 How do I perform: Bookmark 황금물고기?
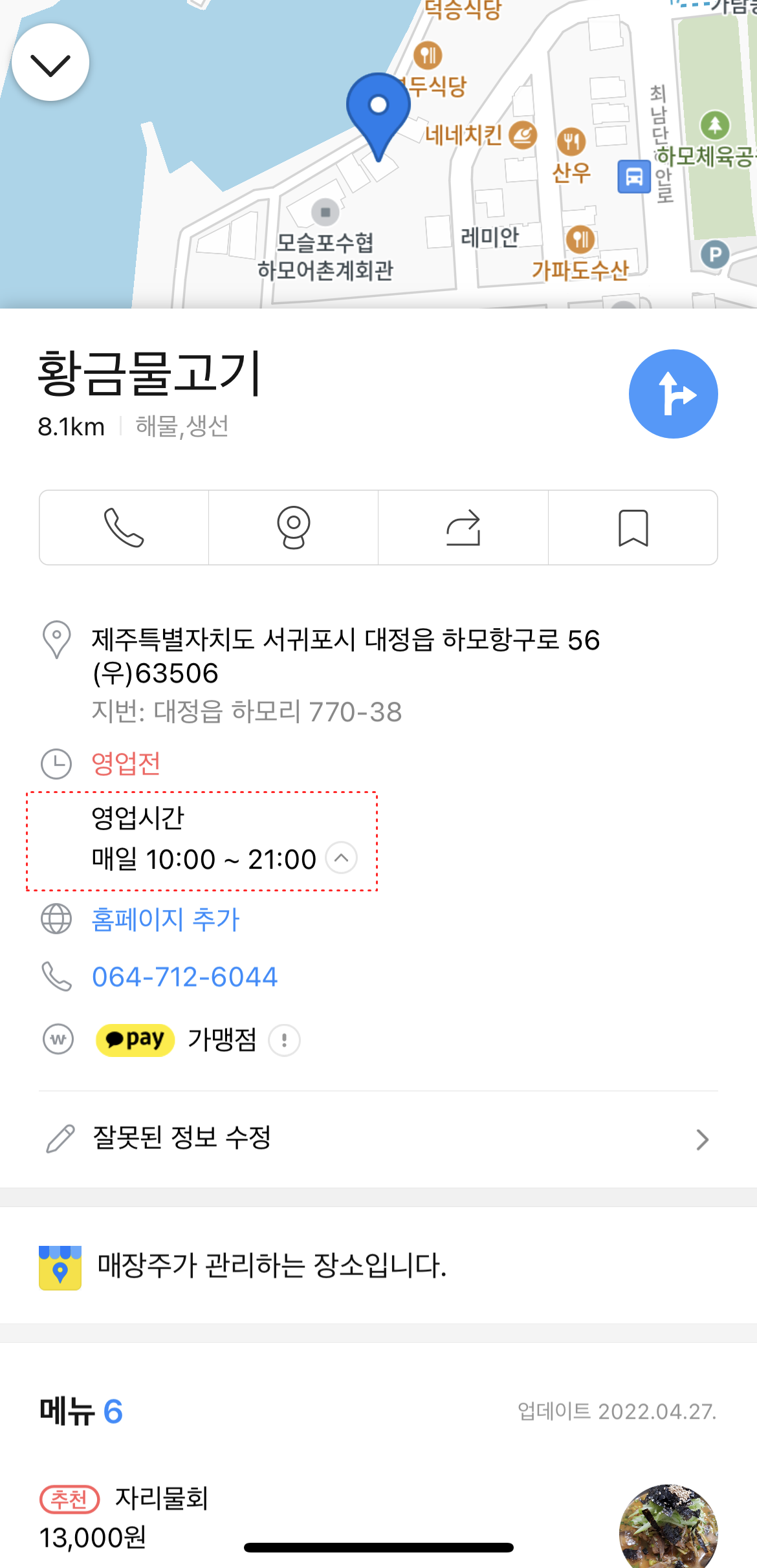tap(633, 528)
